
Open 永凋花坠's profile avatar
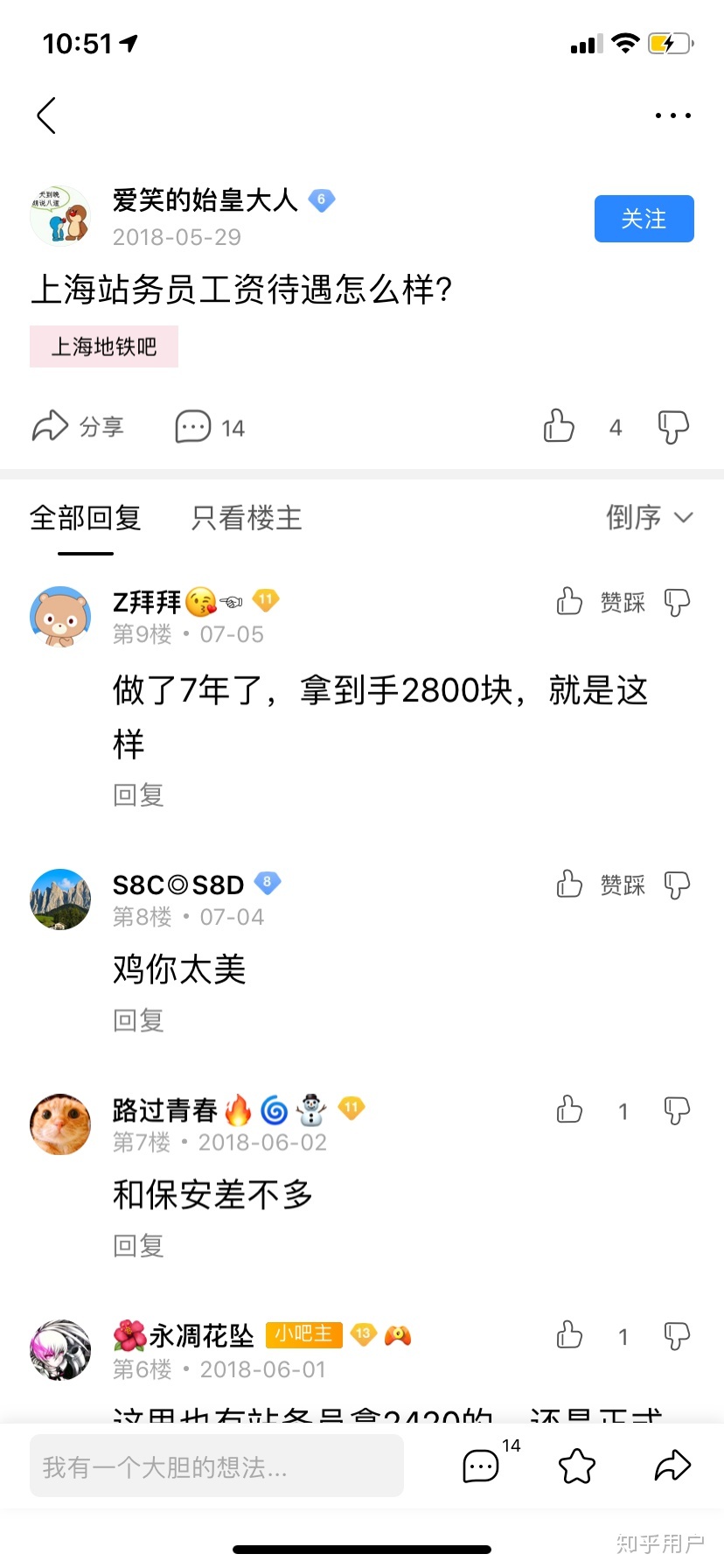[60, 1349]
